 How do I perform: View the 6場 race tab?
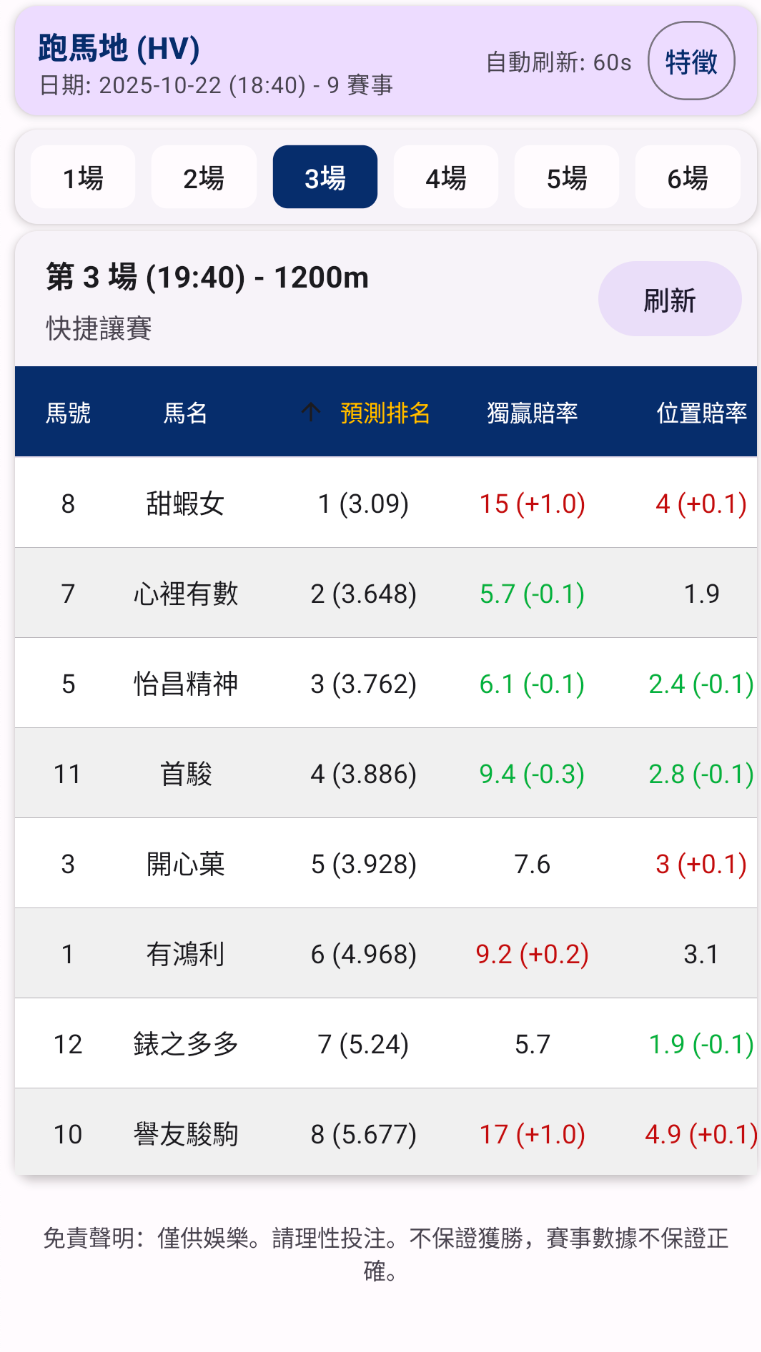tap(688, 176)
